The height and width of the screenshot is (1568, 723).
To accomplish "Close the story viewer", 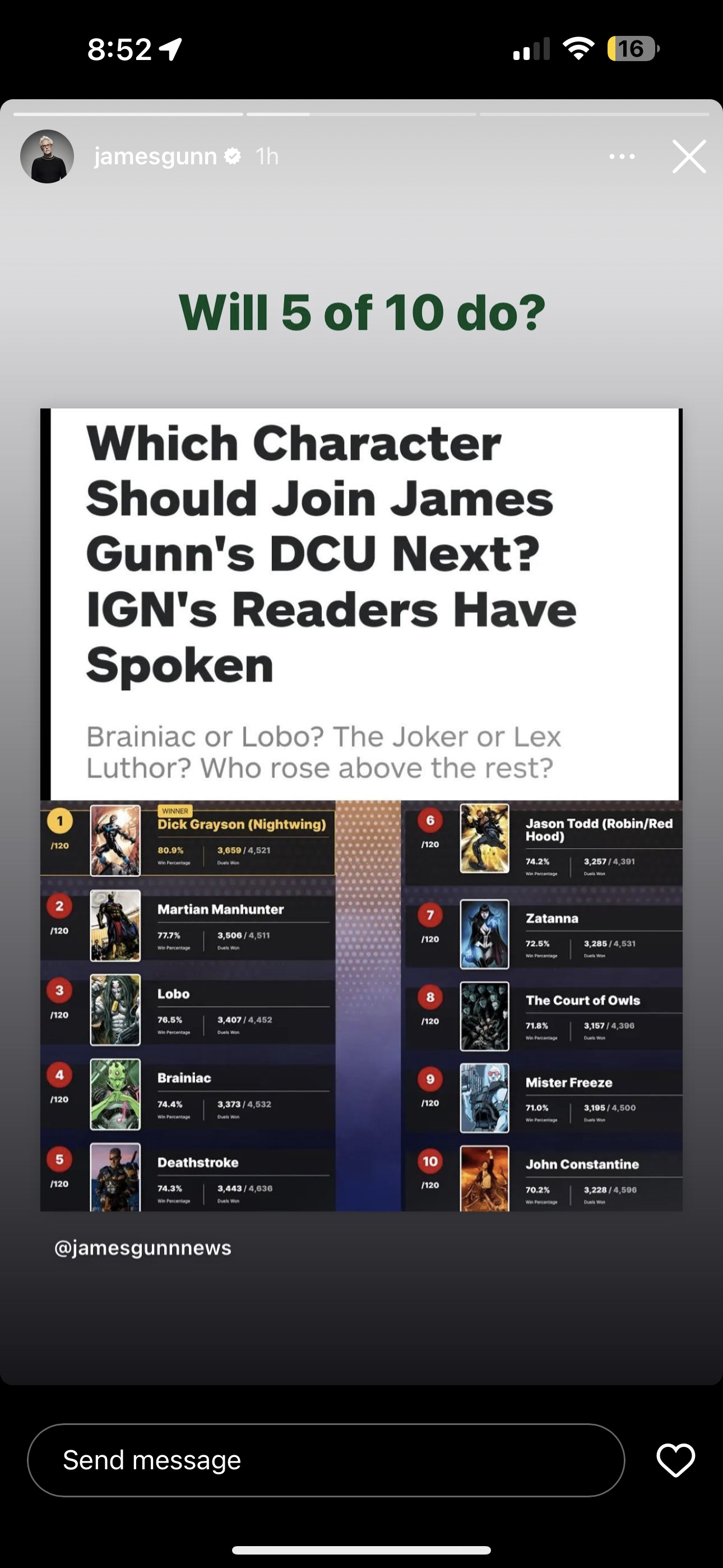I will tap(689, 156).
